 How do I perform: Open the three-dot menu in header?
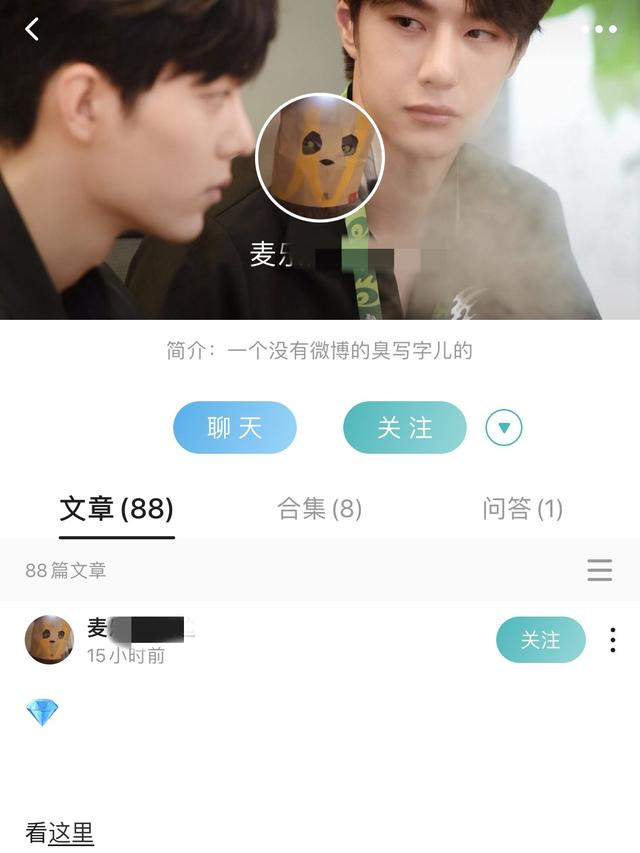coord(599,29)
